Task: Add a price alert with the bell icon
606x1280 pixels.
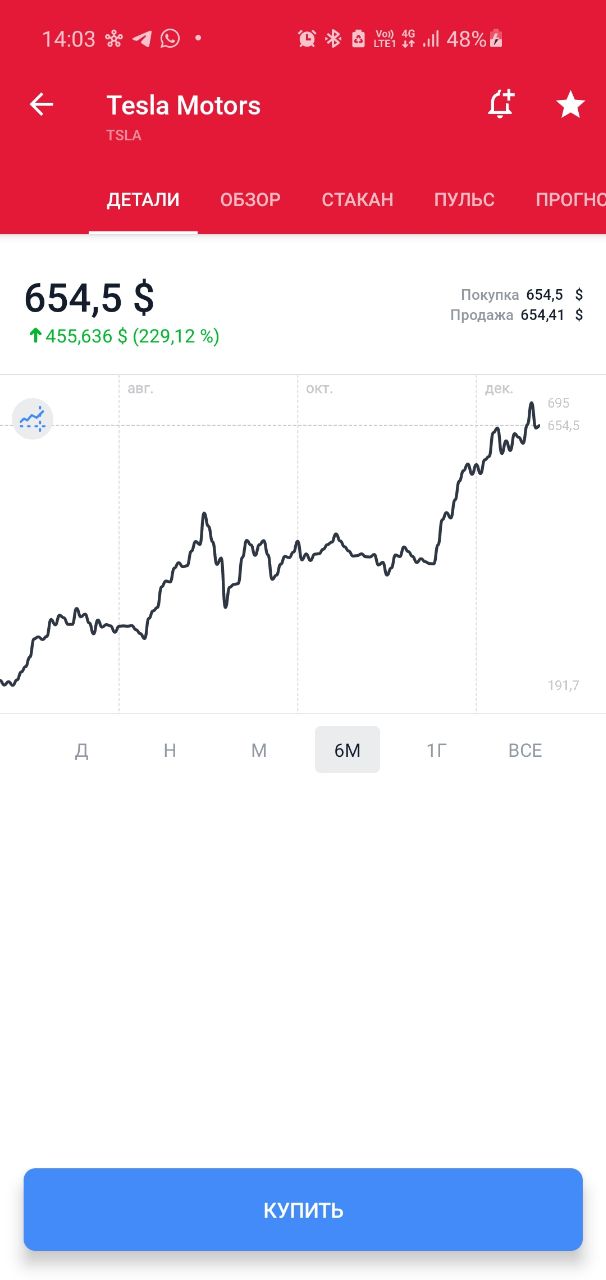Action: coord(500,104)
